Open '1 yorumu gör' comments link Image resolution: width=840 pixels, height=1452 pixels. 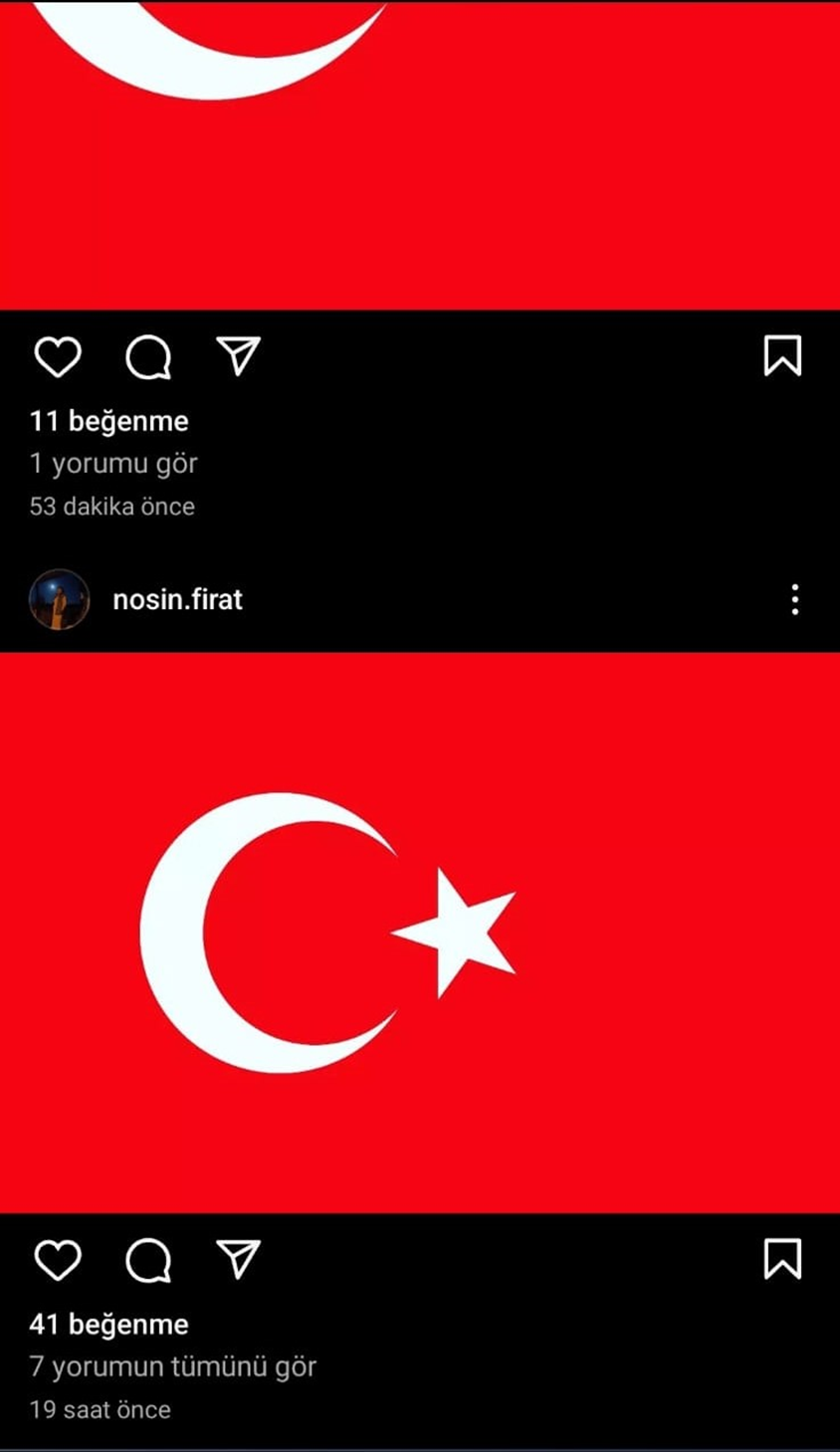(x=113, y=464)
